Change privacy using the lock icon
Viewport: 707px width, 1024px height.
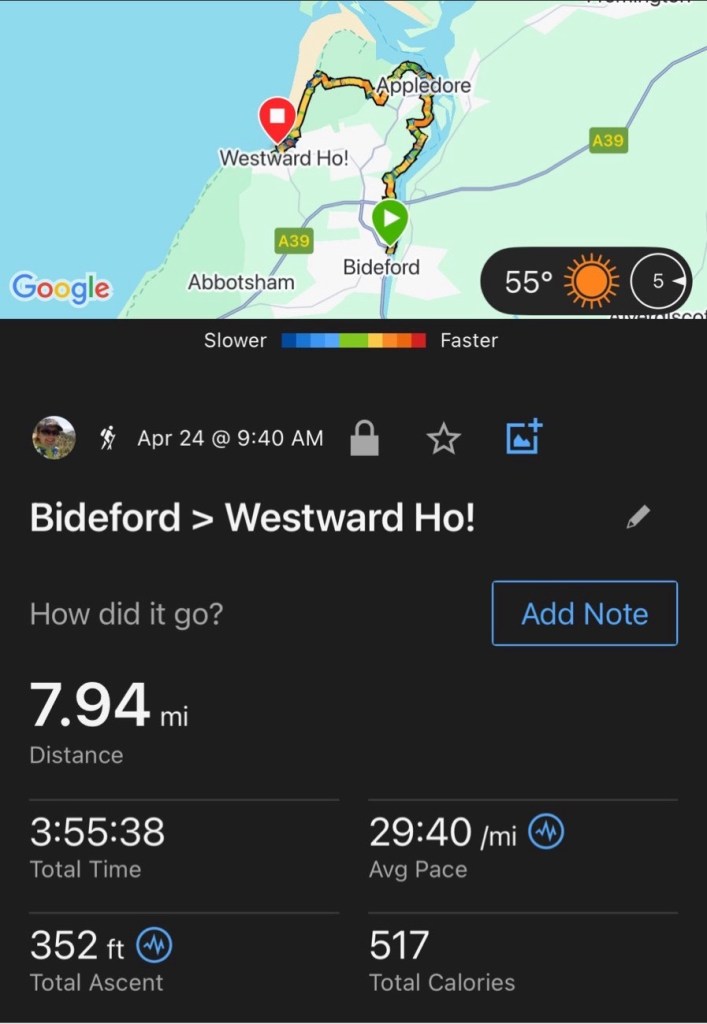[365, 438]
